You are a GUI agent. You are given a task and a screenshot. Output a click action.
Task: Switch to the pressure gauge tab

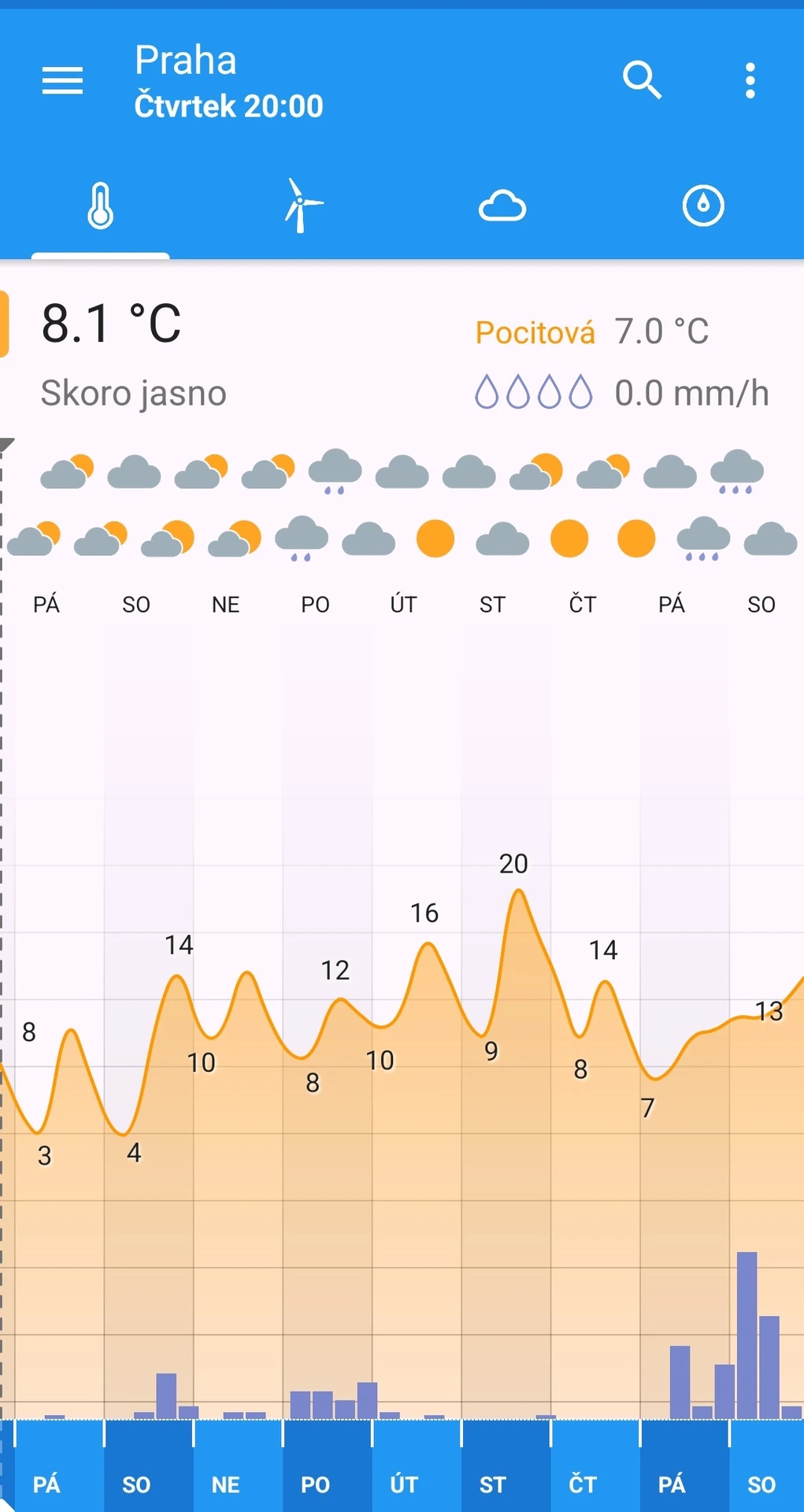702,206
